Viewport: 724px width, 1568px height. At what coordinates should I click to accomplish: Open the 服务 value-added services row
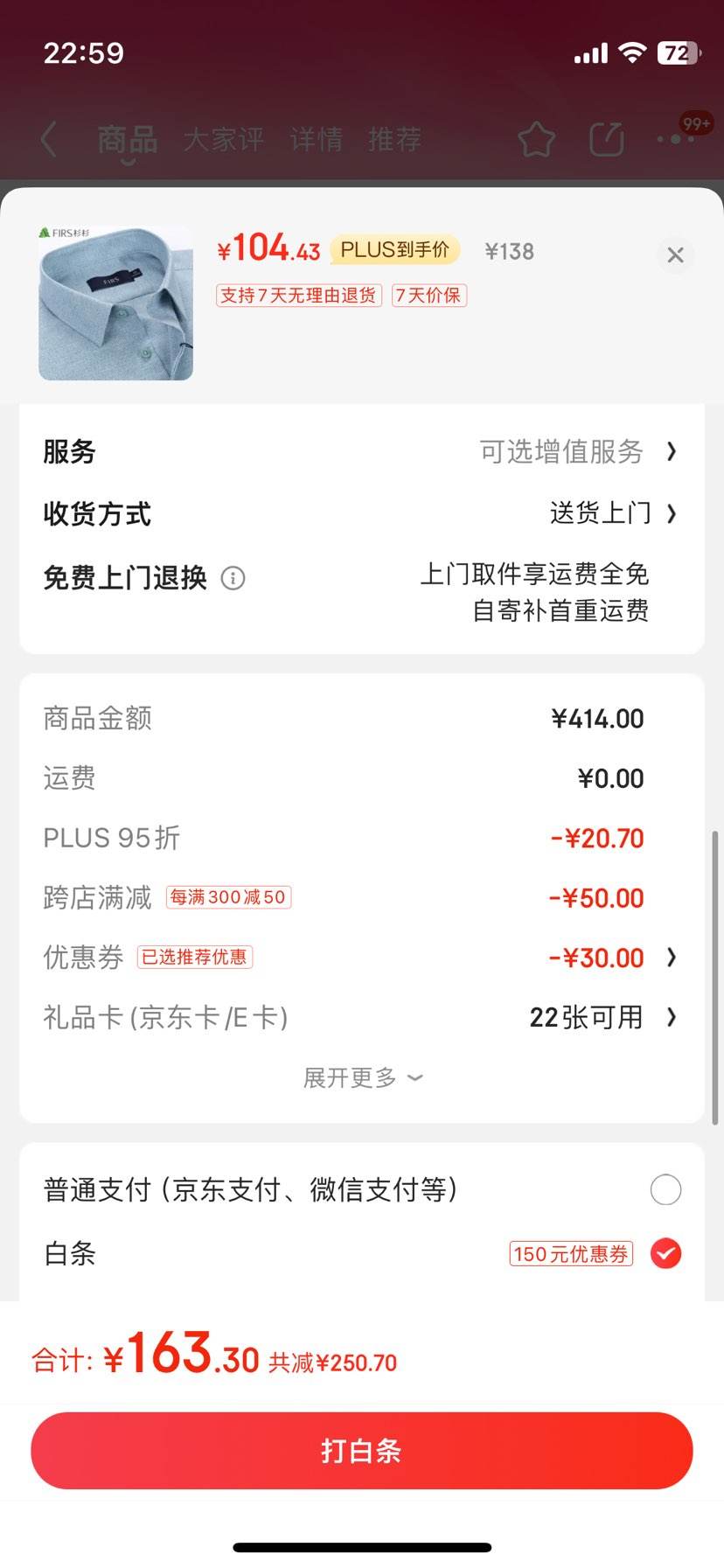coord(361,451)
